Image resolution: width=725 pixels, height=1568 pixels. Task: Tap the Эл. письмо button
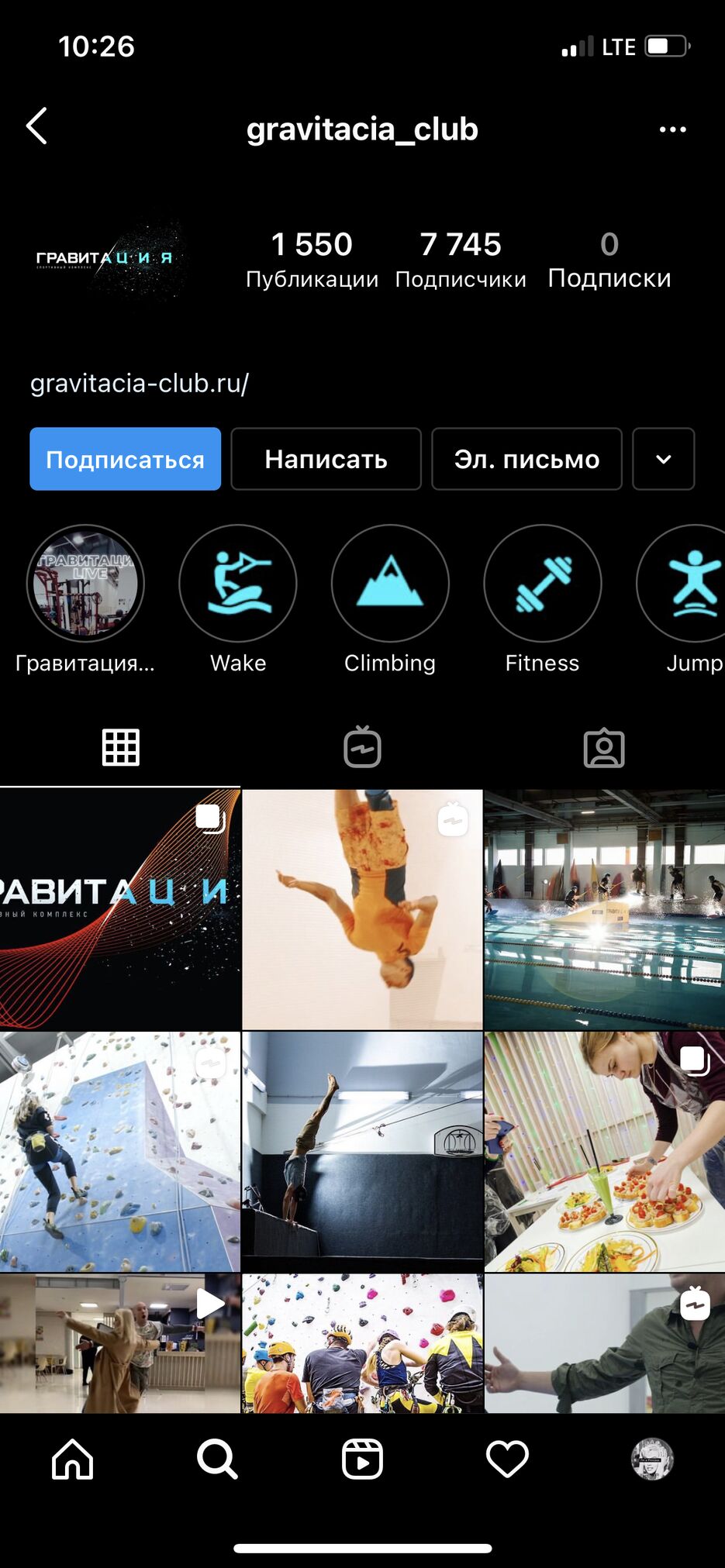526,459
